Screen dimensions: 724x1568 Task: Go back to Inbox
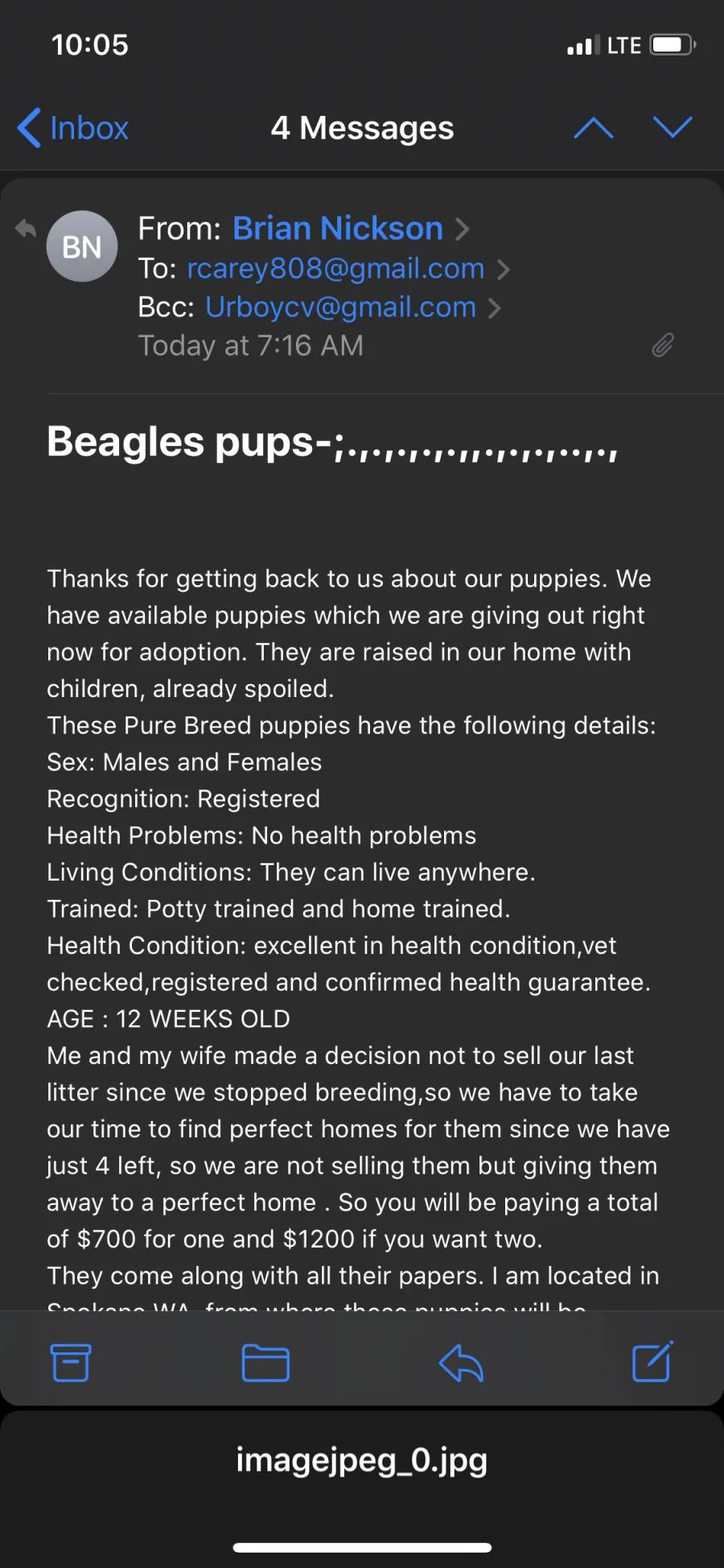(73, 129)
